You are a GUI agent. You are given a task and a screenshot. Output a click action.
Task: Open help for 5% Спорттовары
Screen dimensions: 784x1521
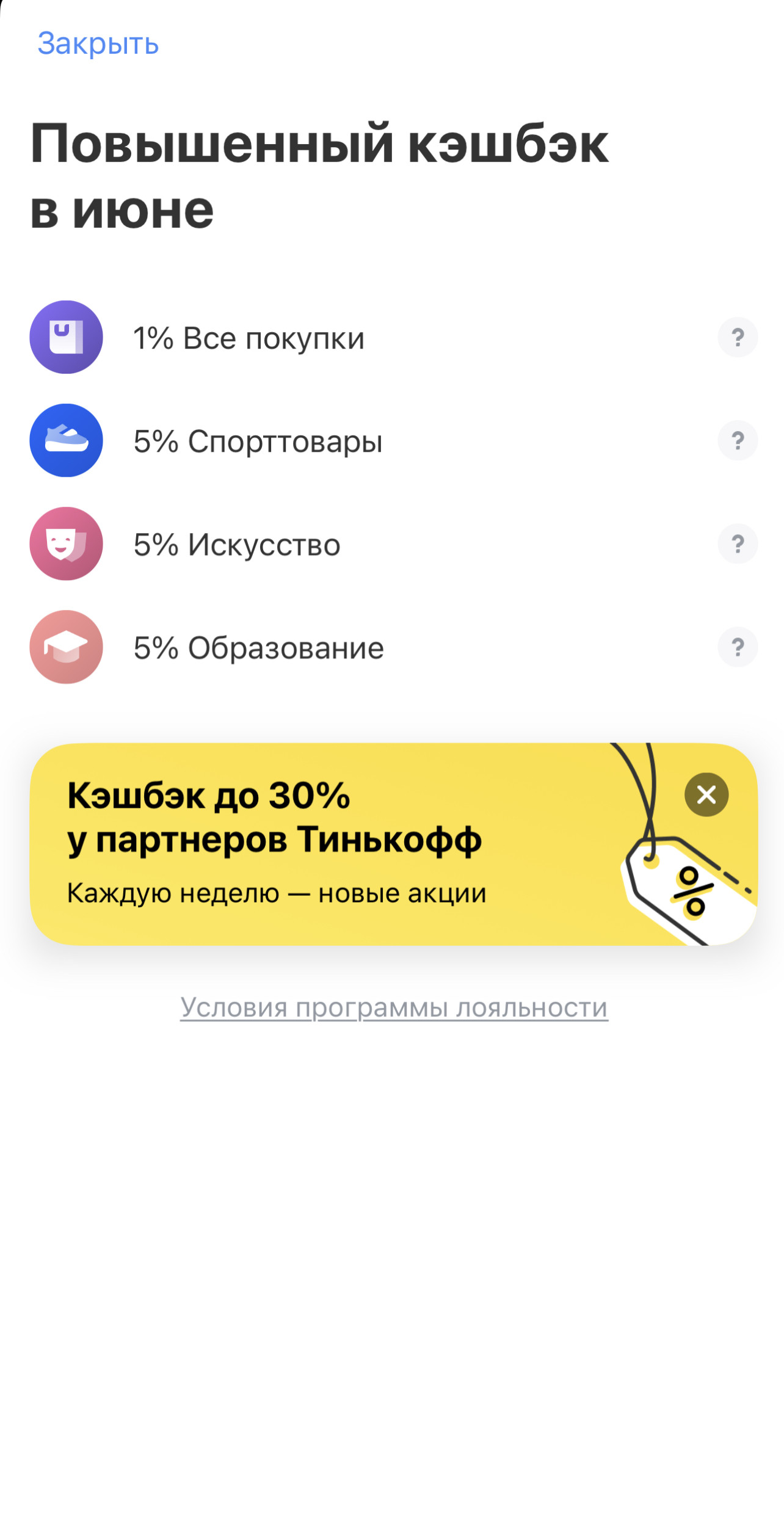(737, 440)
